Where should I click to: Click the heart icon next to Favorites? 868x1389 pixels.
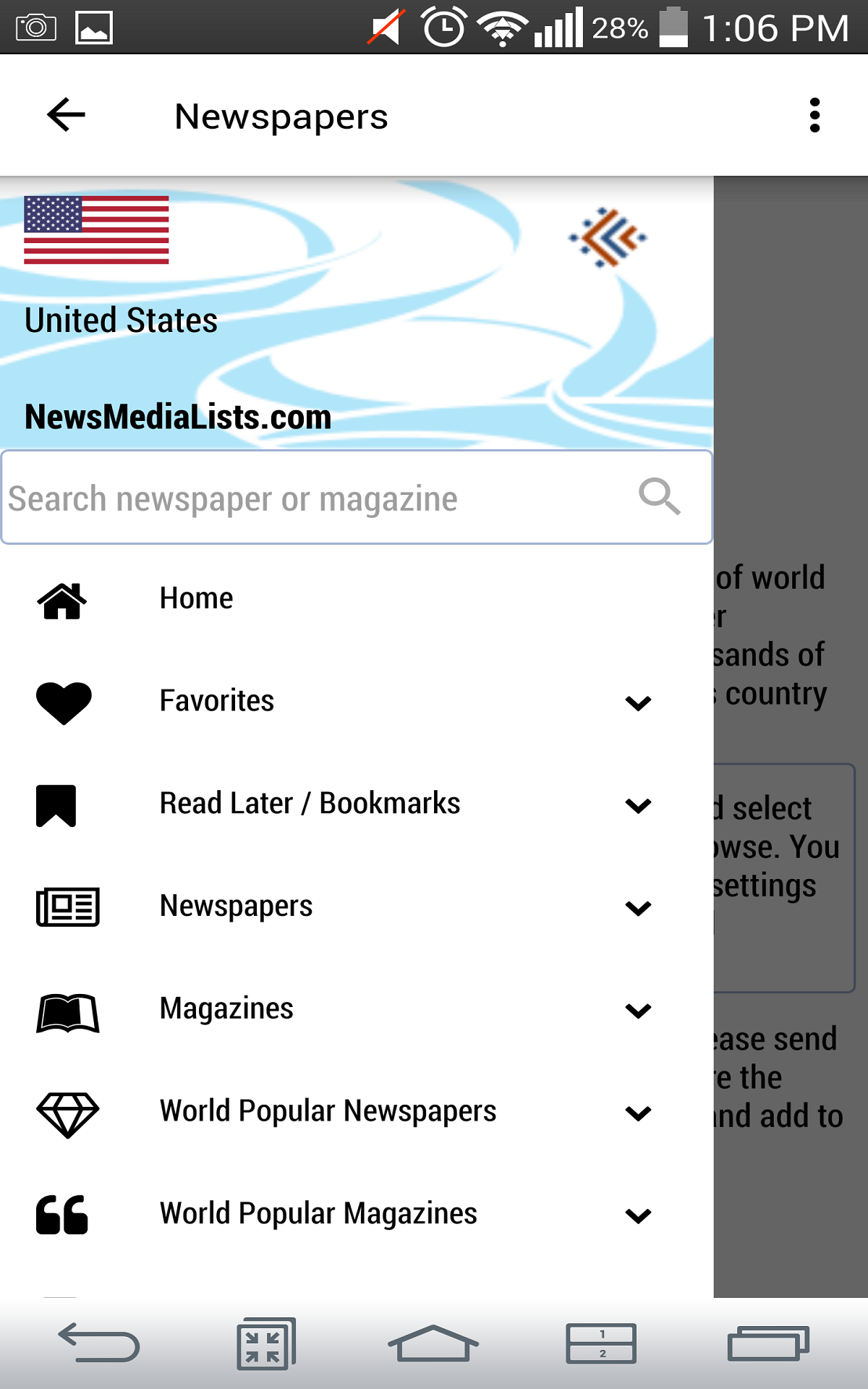click(64, 702)
